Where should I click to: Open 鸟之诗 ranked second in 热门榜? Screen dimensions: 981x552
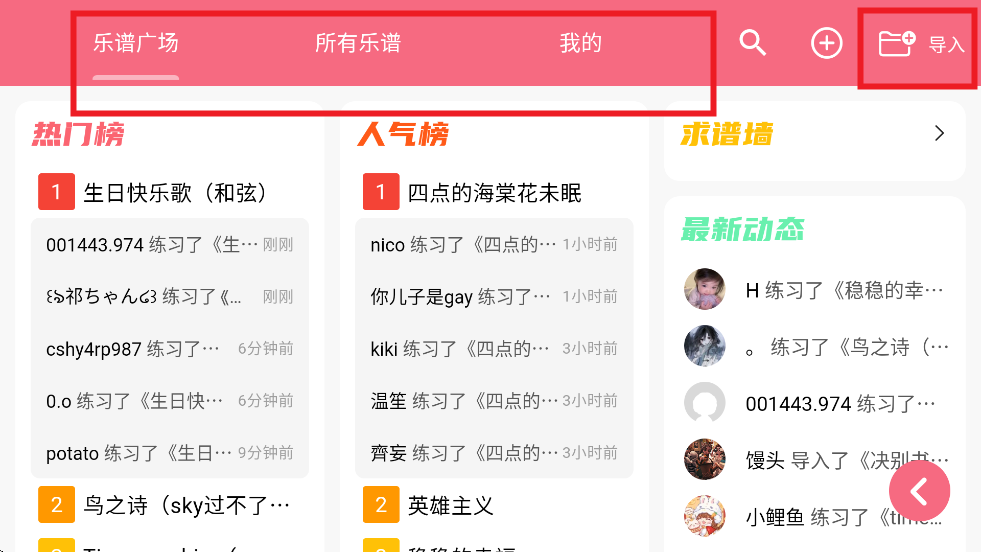186,505
